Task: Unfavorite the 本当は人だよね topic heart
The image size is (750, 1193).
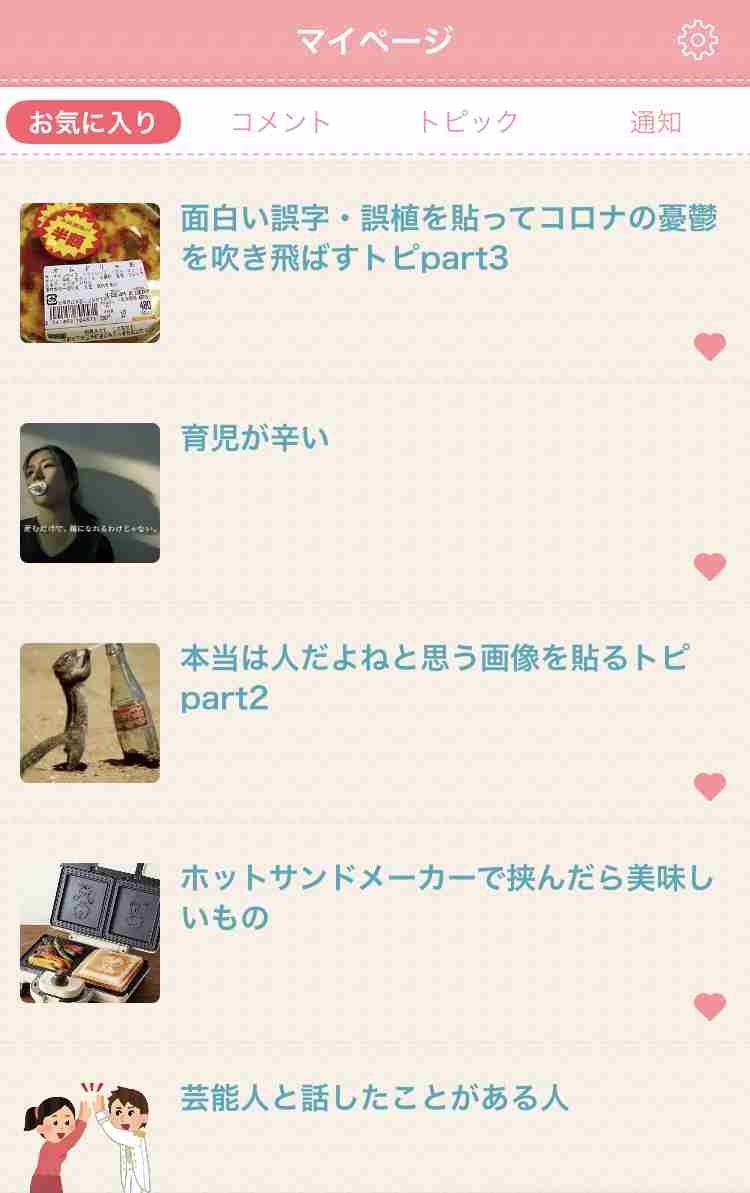Action: point(709,785)
